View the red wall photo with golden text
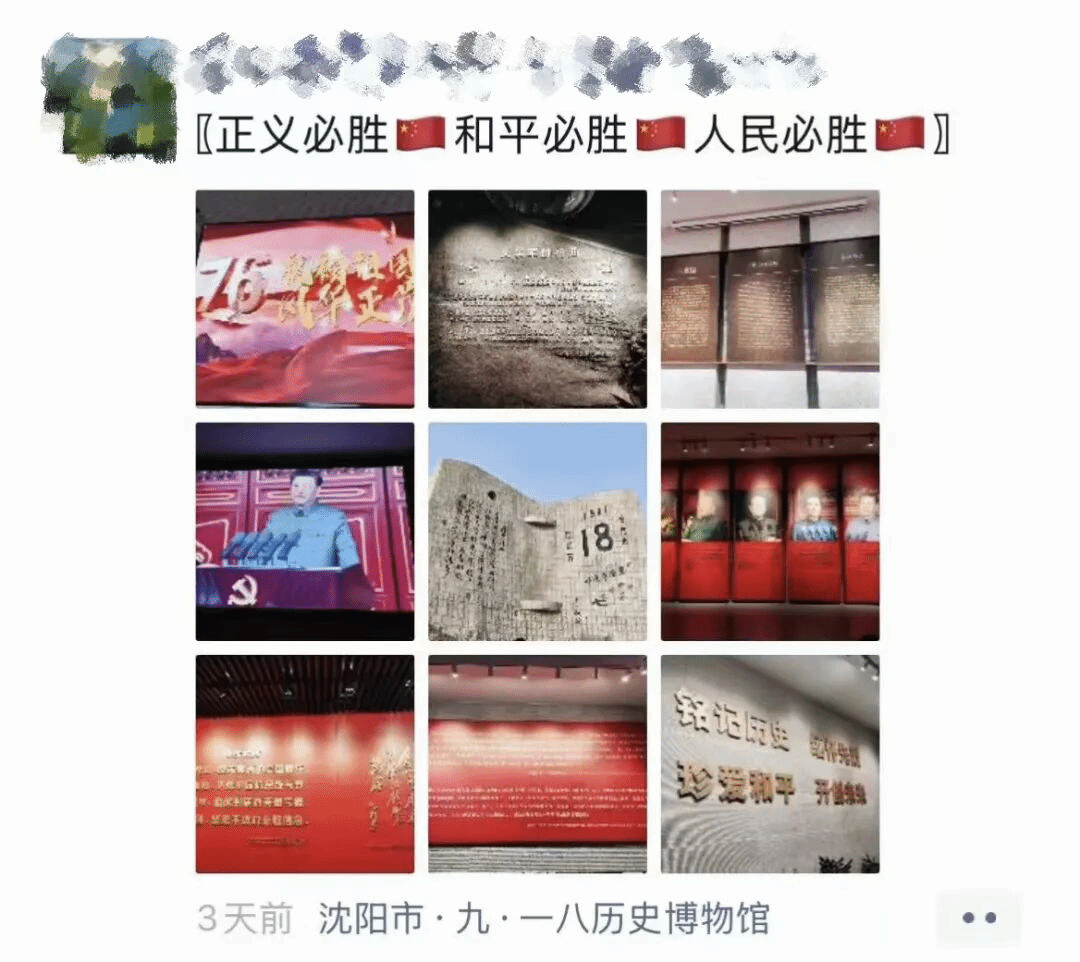 (x=305, y=764)
